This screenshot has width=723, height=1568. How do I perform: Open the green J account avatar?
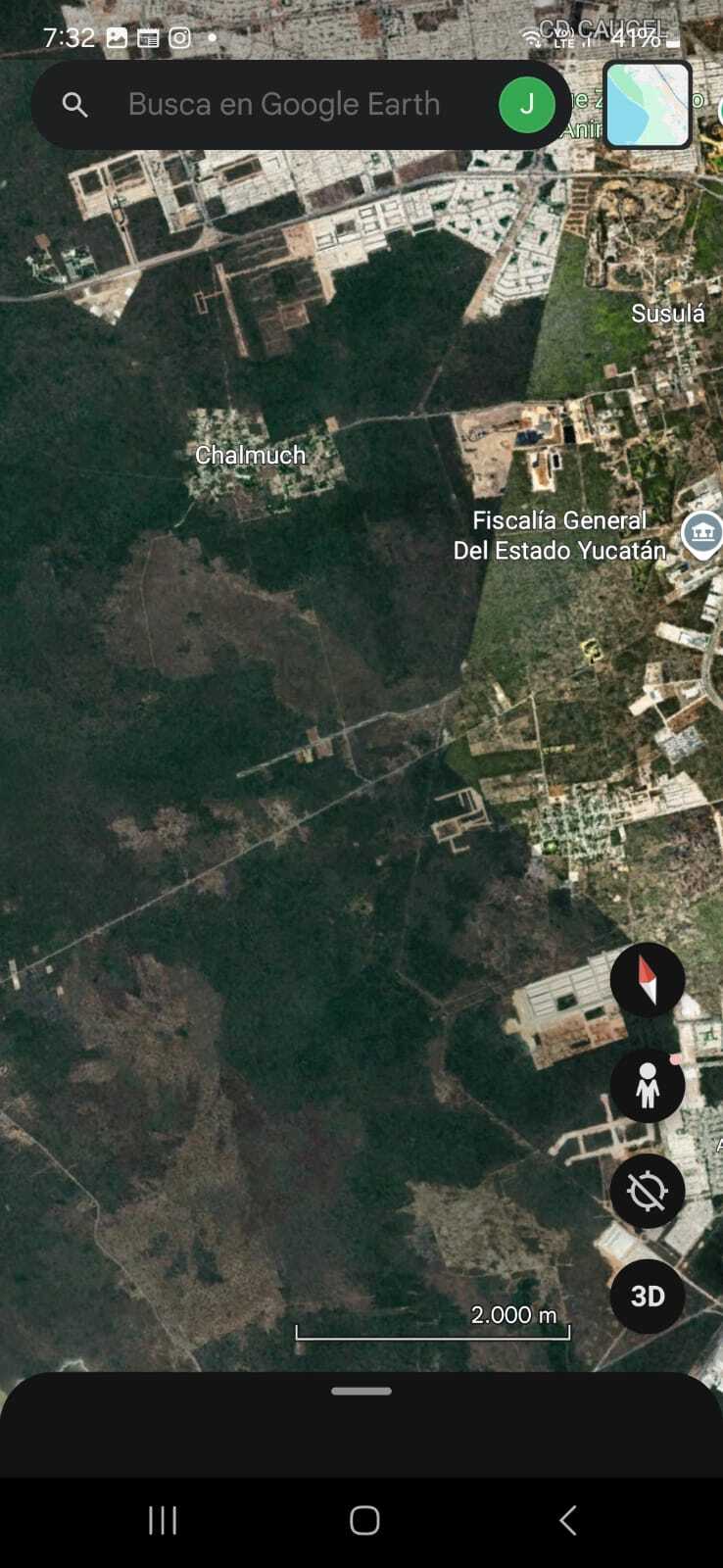pyautogui.click(x=527, y=105)
